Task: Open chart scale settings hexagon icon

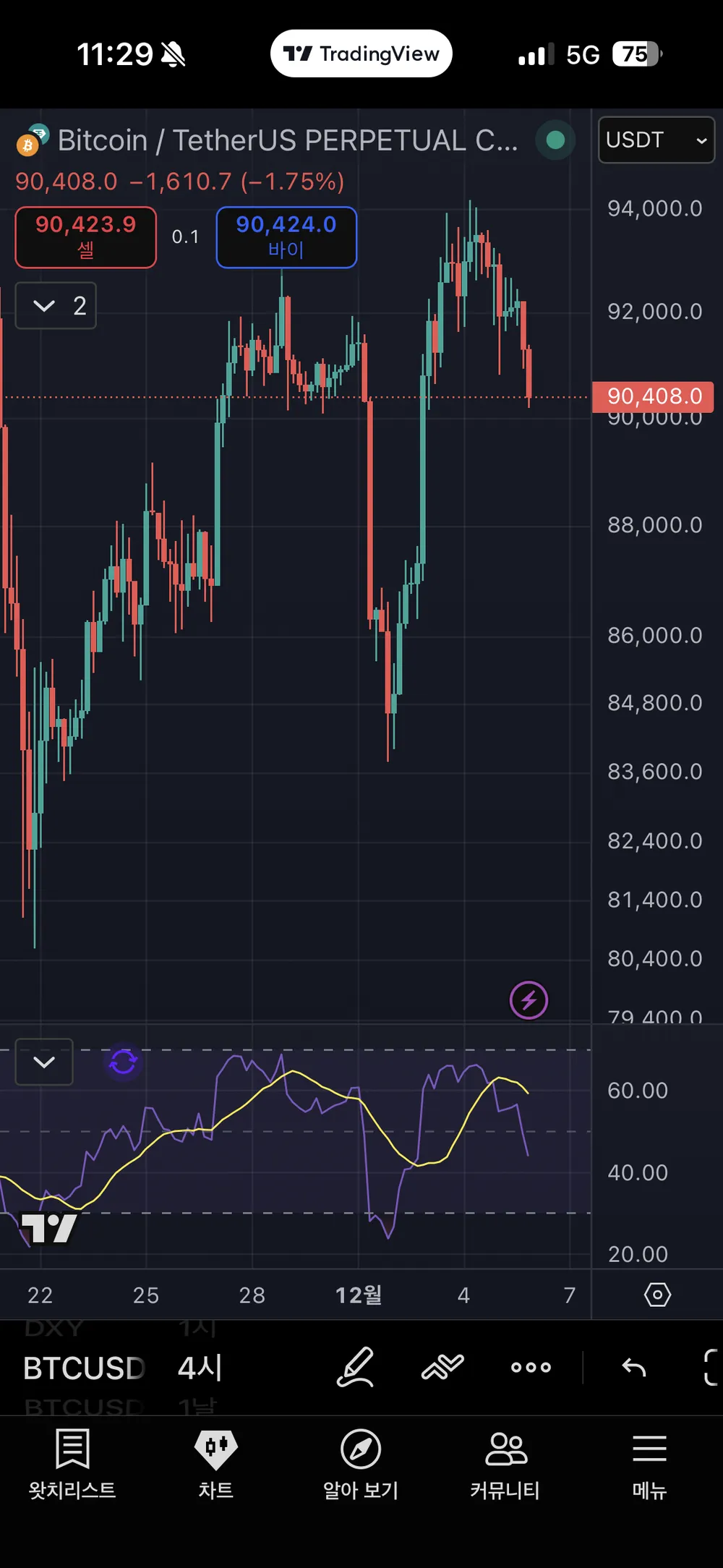Action: point(657,1295)
